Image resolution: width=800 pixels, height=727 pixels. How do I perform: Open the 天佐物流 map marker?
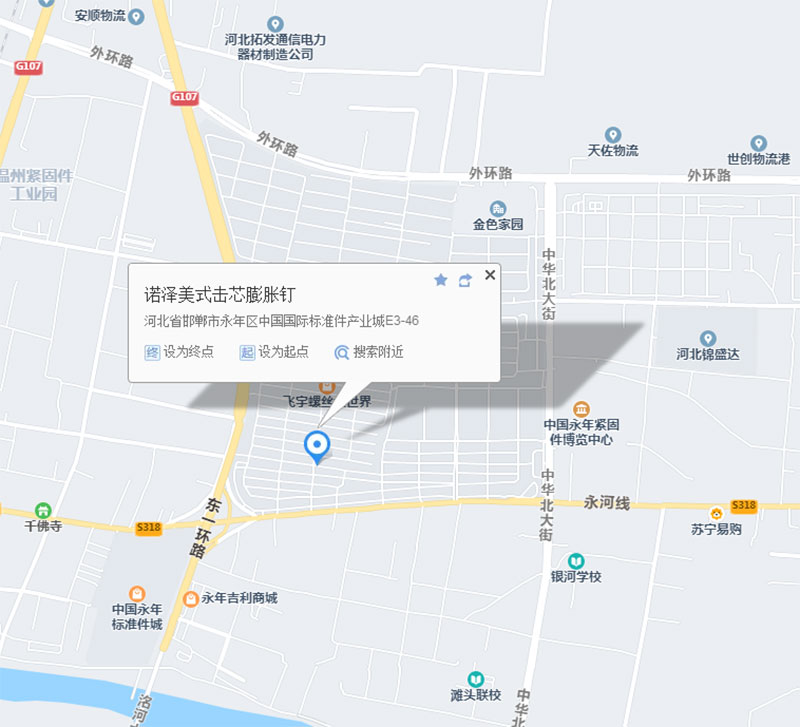(613, 135)
